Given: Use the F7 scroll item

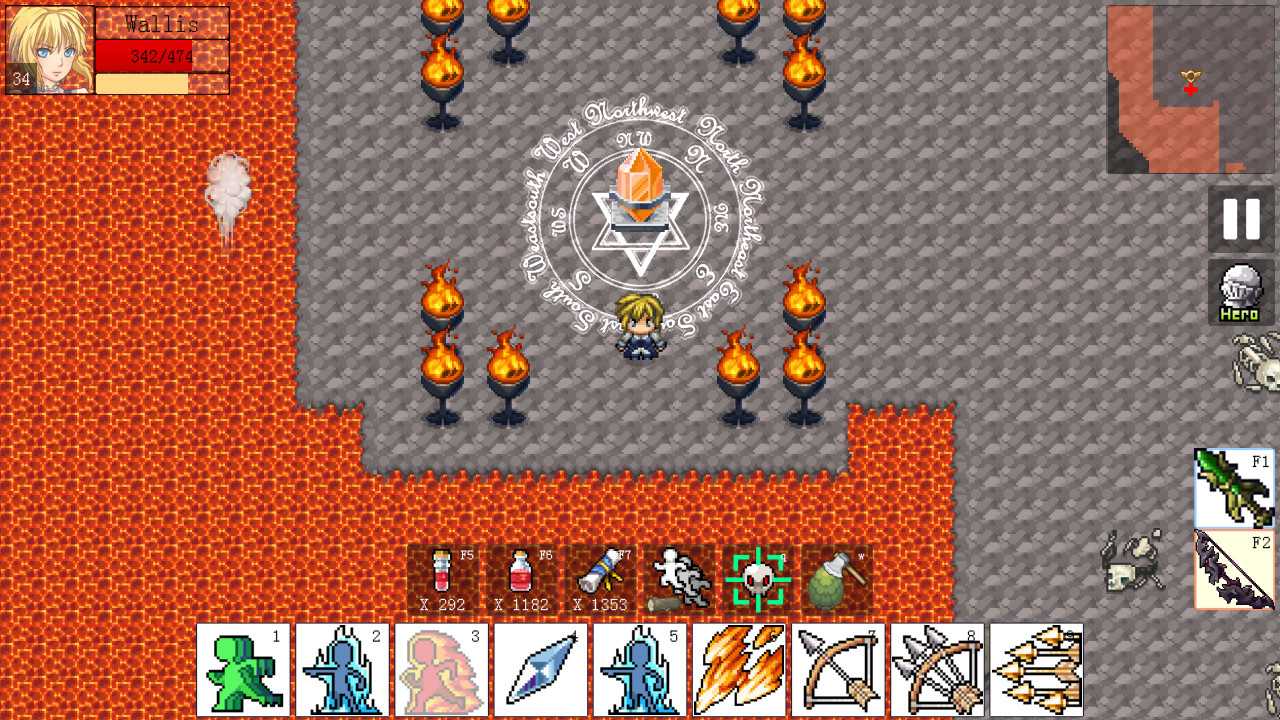Looking at the screenshot, I should (600, 580).
